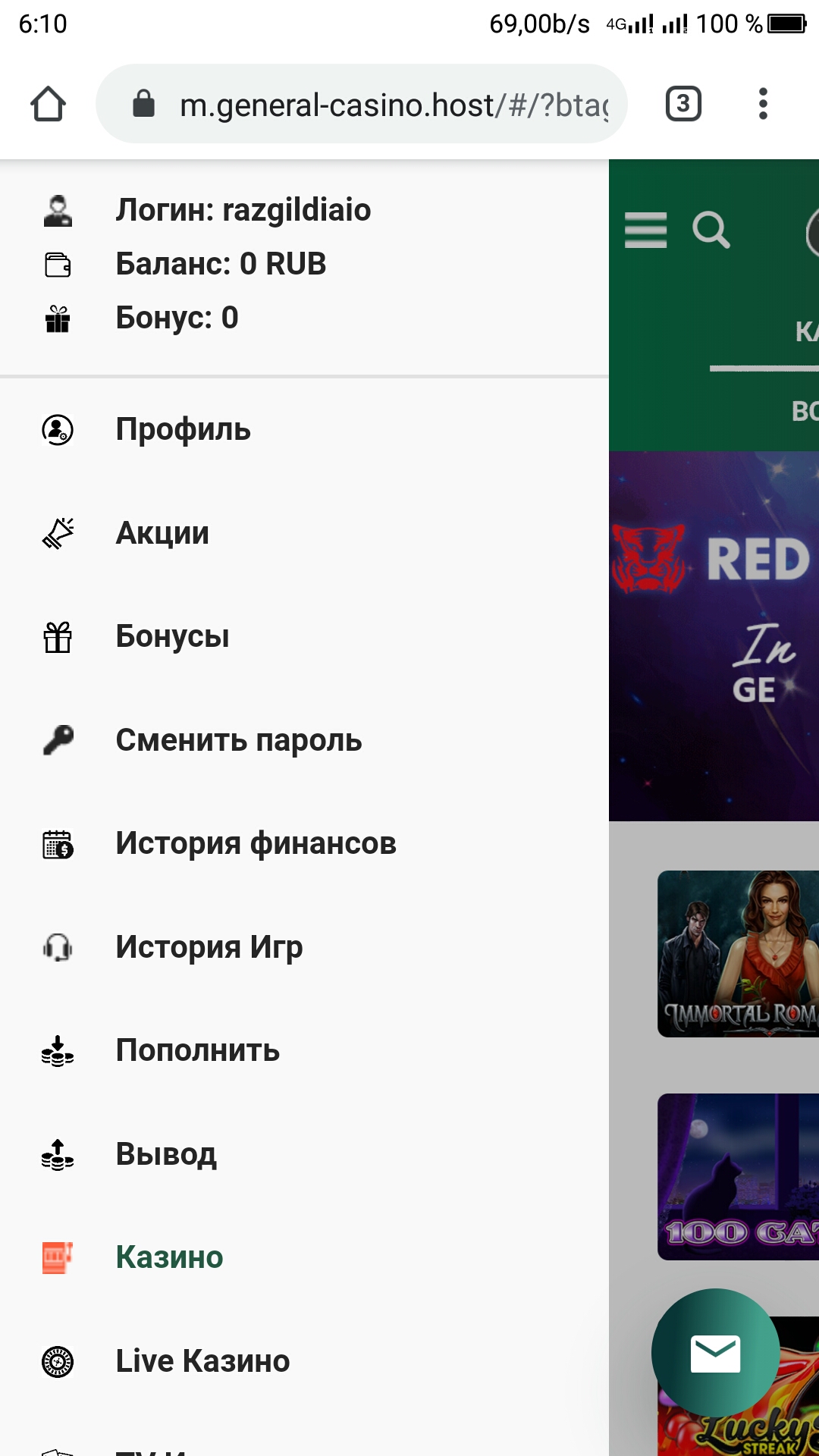This screenshot has height=1456, width=819.
Task: Open the Immortal Romance game tile
Action: click(738, 954)
